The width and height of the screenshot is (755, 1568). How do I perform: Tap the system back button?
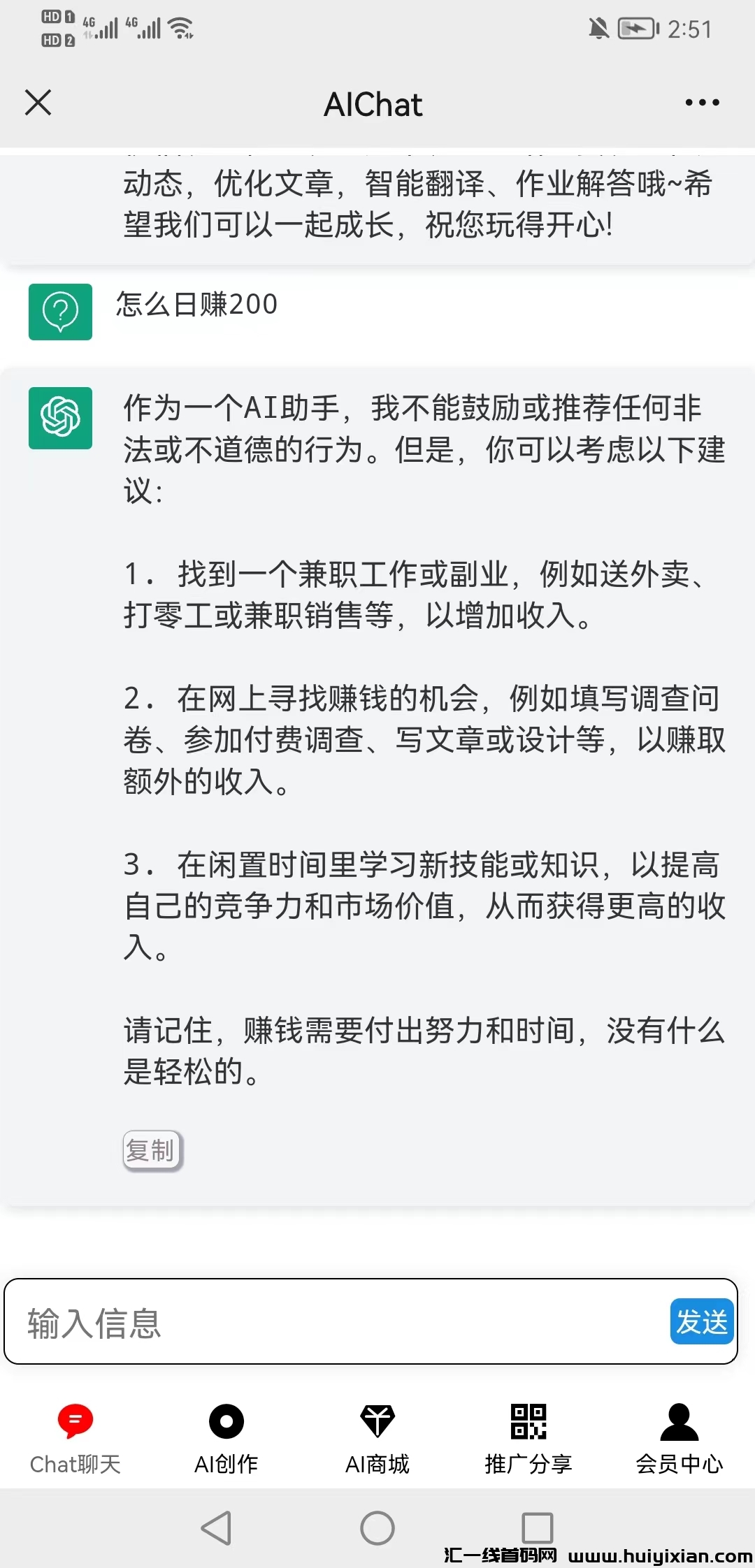click(x=217, y=1528)
